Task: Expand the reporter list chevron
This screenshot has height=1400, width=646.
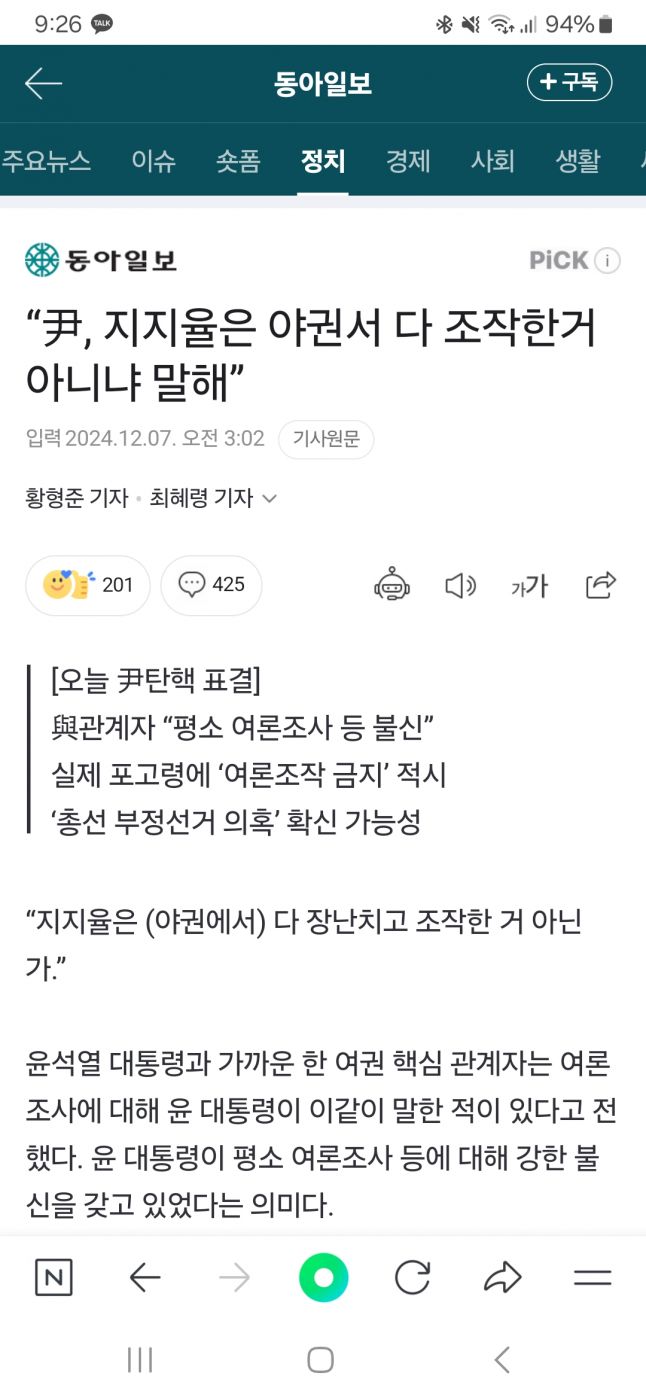Action: point(269,498)
